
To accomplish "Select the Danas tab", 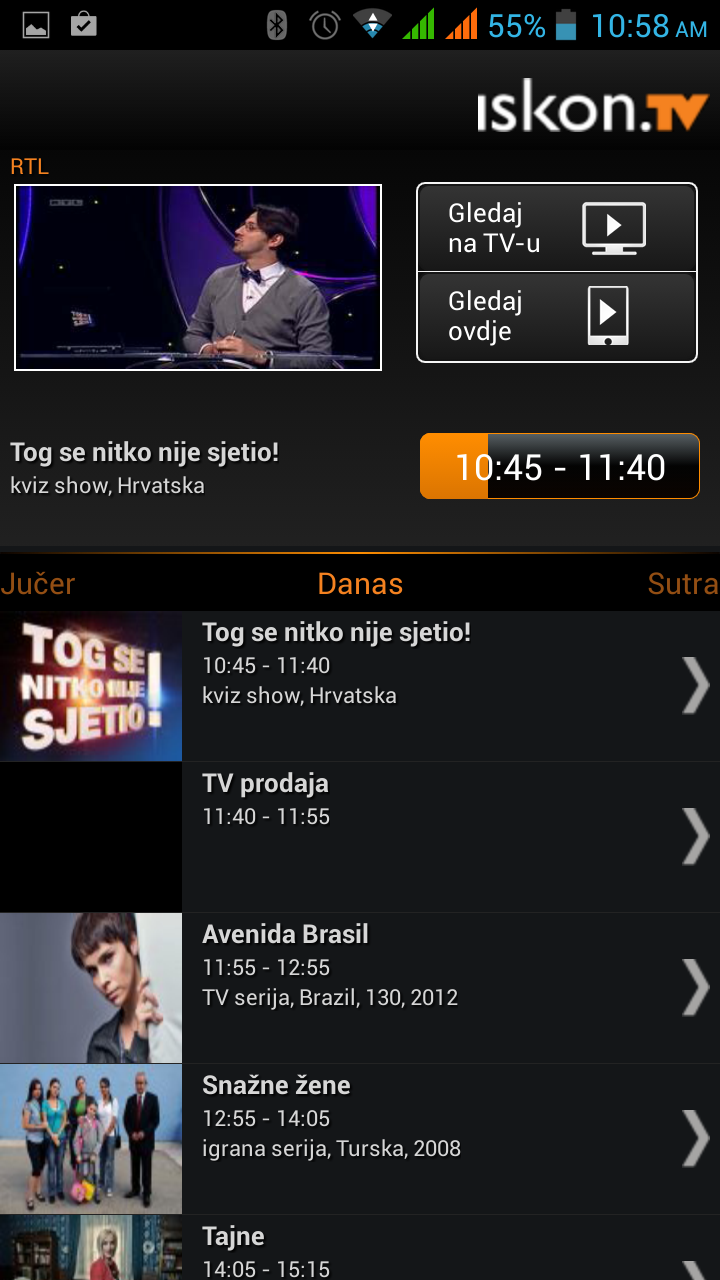I will [360, 584].
